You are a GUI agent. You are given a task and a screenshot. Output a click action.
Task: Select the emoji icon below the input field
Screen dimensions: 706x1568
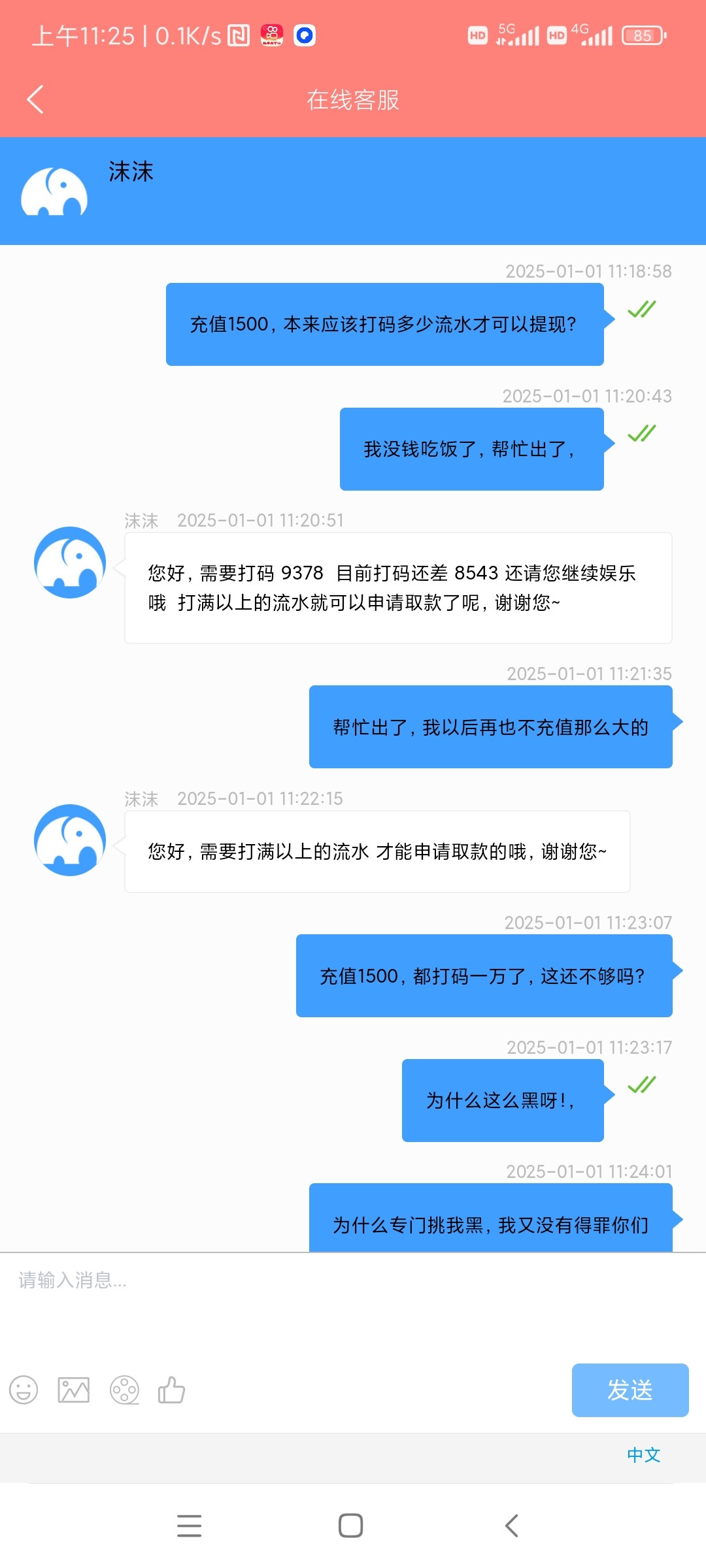click(24, 1390)
